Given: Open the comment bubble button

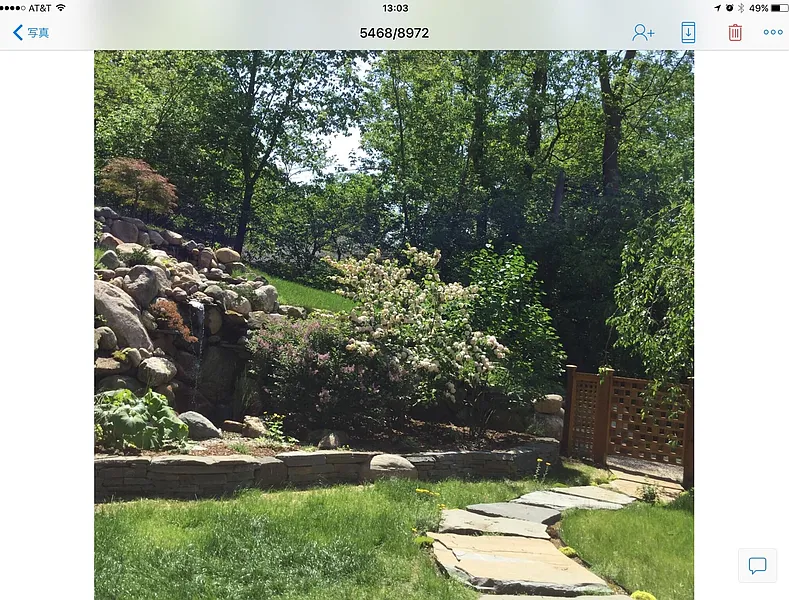Looking at the screenshot, I should [757, 565].
